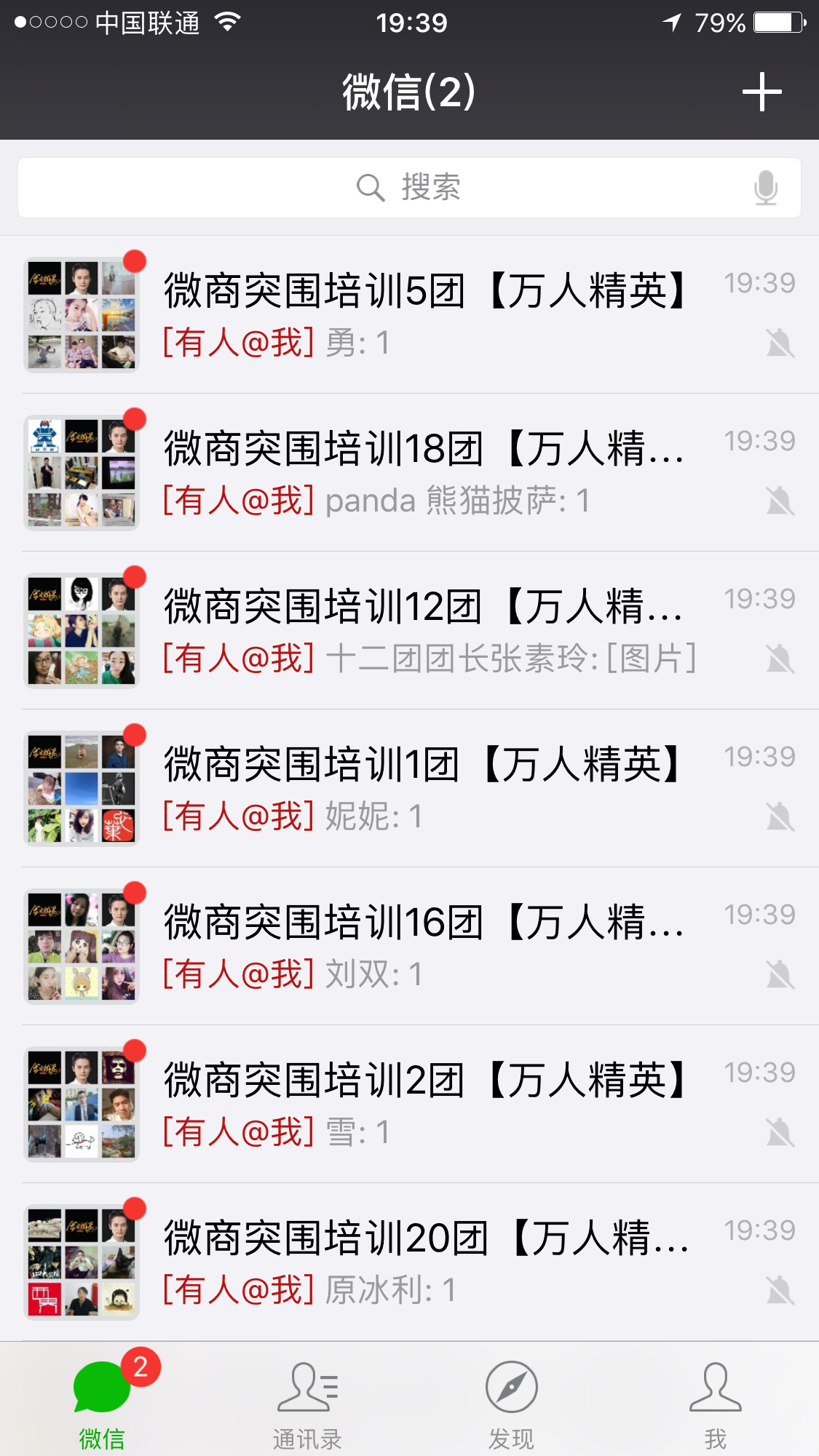Open chat 微商突围培训18团
819x1456 pixels.
(409, 472)
